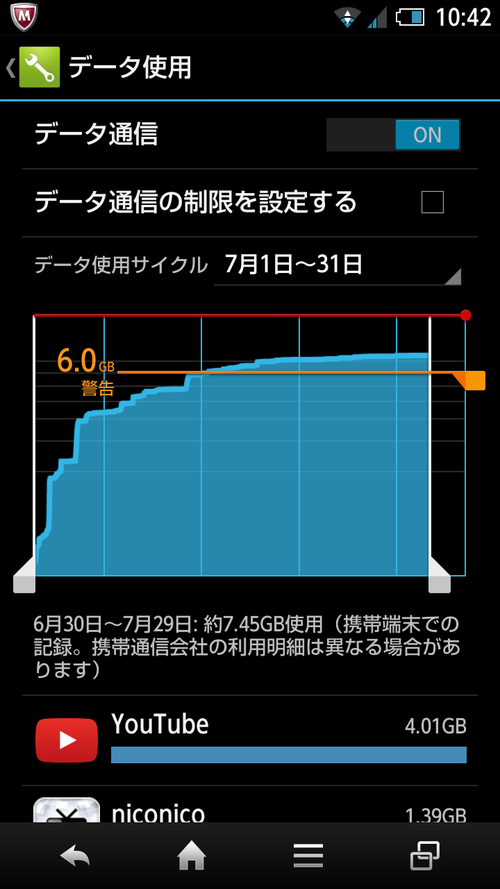The image size is (500, 889).
Task: Open the system menu button
Action: click(308, 856)
